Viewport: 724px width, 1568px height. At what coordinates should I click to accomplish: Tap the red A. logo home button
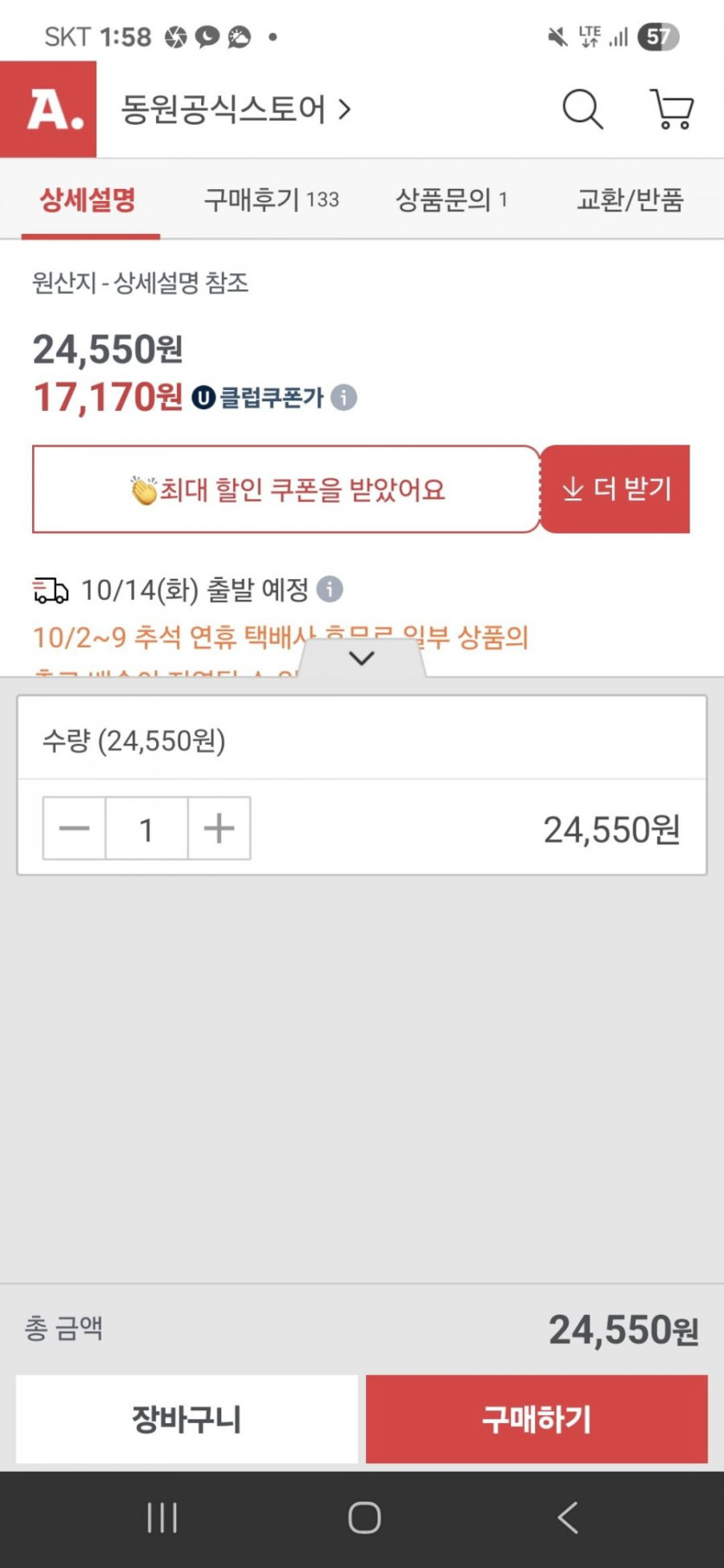[x=49, y=109]
